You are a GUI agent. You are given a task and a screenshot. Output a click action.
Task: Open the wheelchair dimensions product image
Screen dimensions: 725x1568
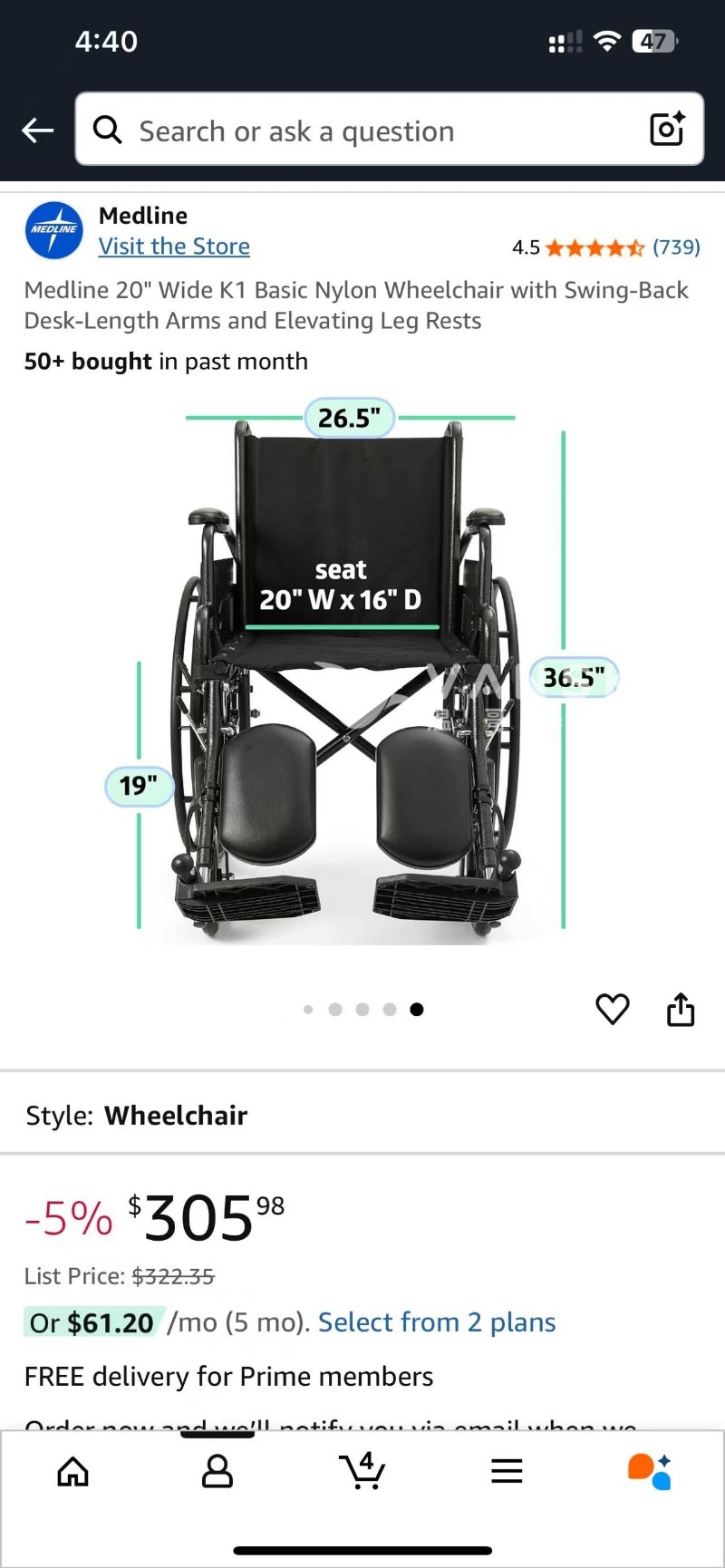click(x=353, y=671)
